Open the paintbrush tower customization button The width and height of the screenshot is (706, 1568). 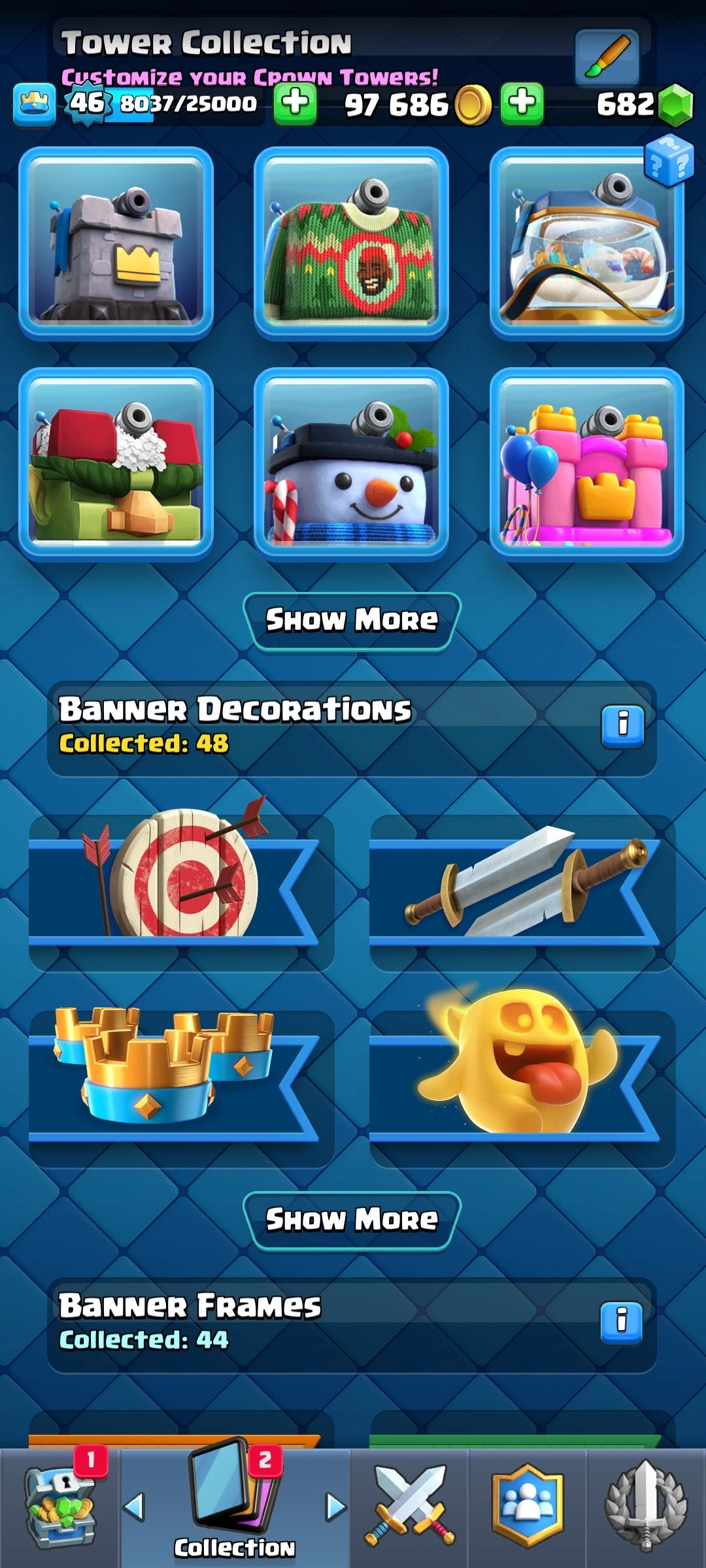607,57
